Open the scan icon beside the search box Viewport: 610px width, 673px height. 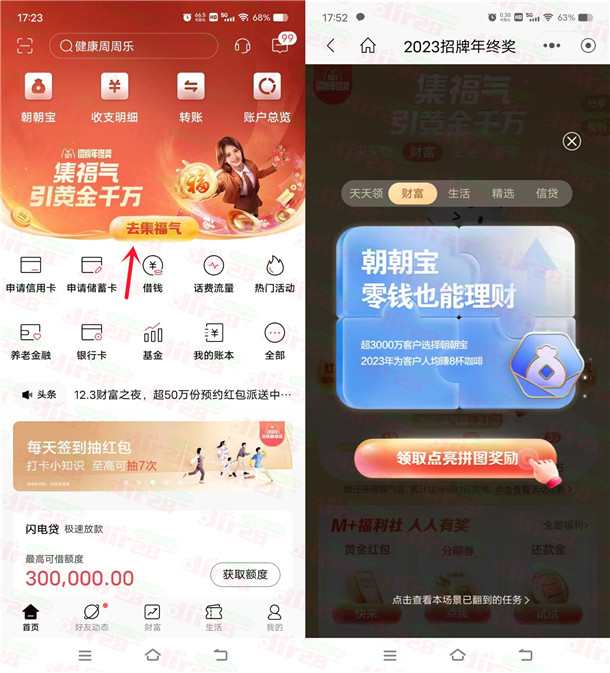25,46
